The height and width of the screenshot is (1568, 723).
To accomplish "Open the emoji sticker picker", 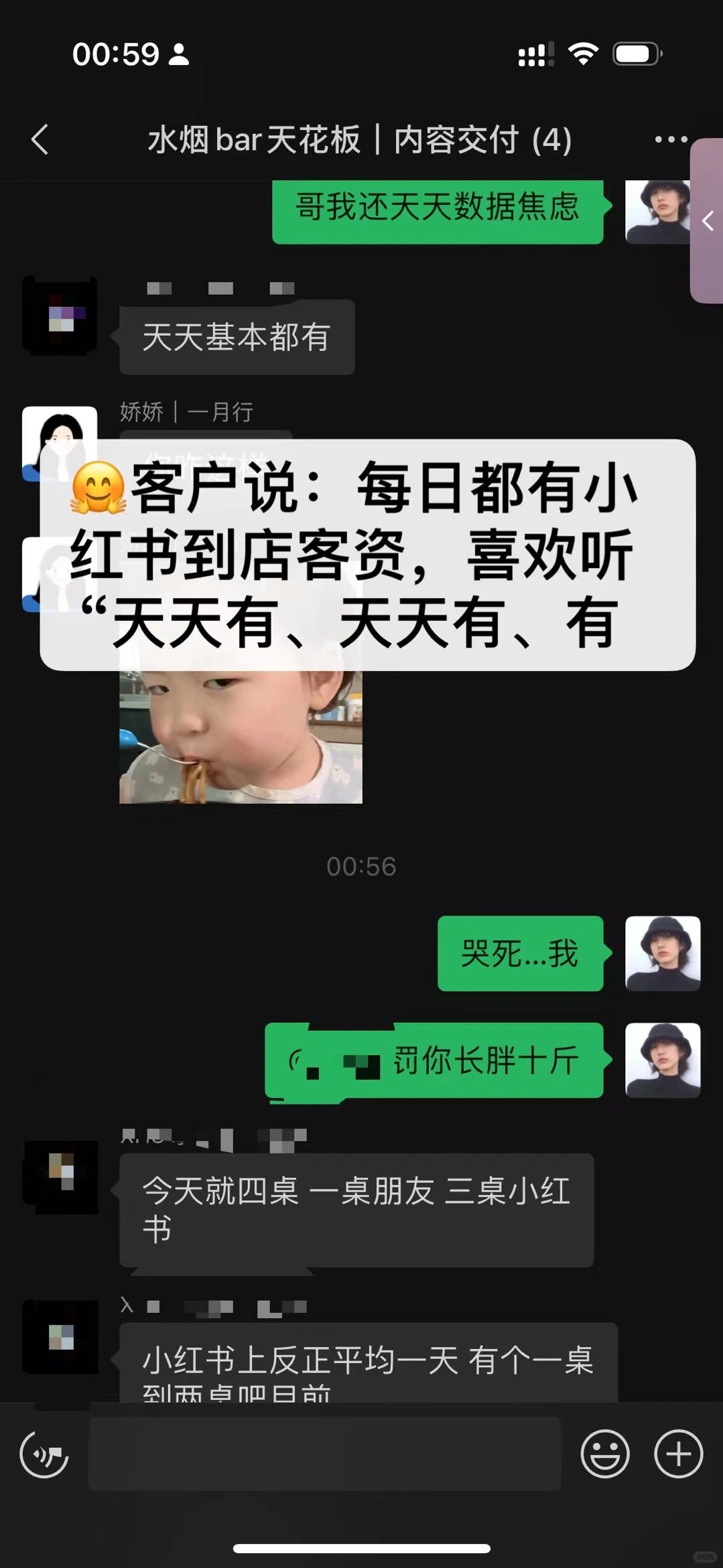I will (x=604, y=1453).
